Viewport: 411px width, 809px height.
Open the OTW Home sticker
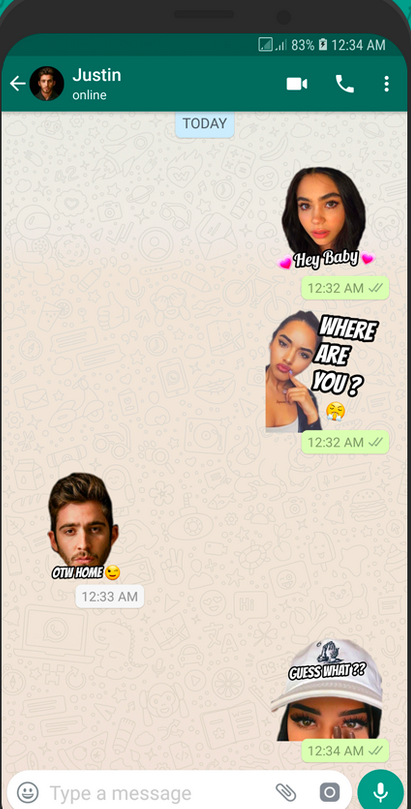pos(85,527)
